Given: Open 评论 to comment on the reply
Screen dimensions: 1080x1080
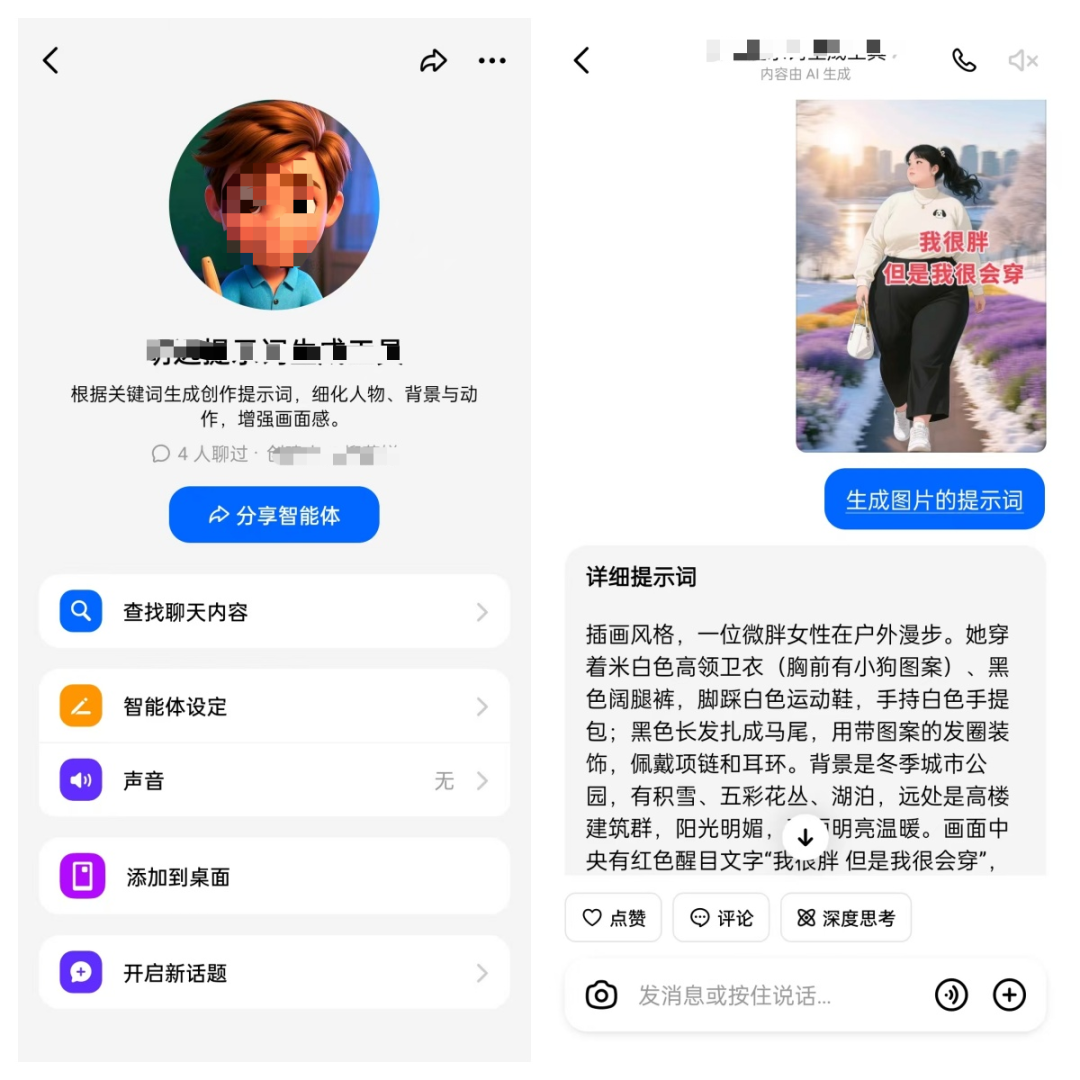Looking at the screenshot, I should (721, 917).
